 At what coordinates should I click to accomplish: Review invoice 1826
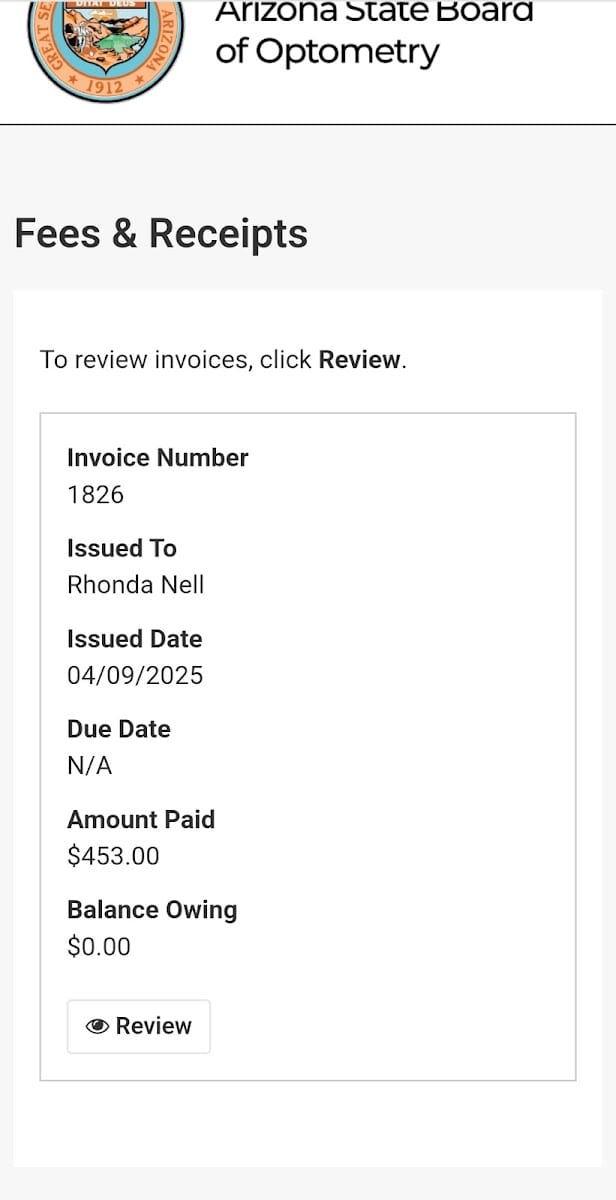[x=139, y=1026]
